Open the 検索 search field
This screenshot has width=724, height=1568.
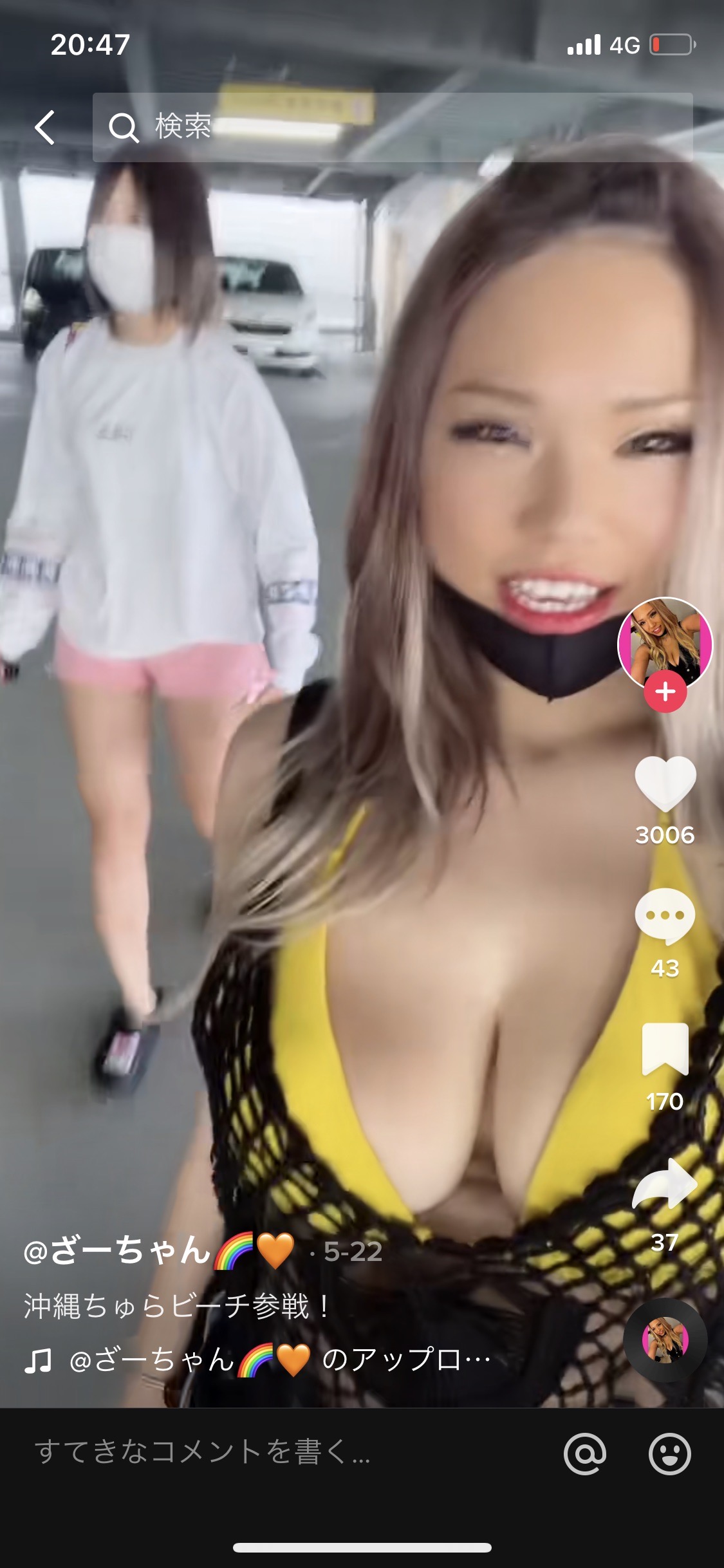pyautogui.click(x=393, y=127)
